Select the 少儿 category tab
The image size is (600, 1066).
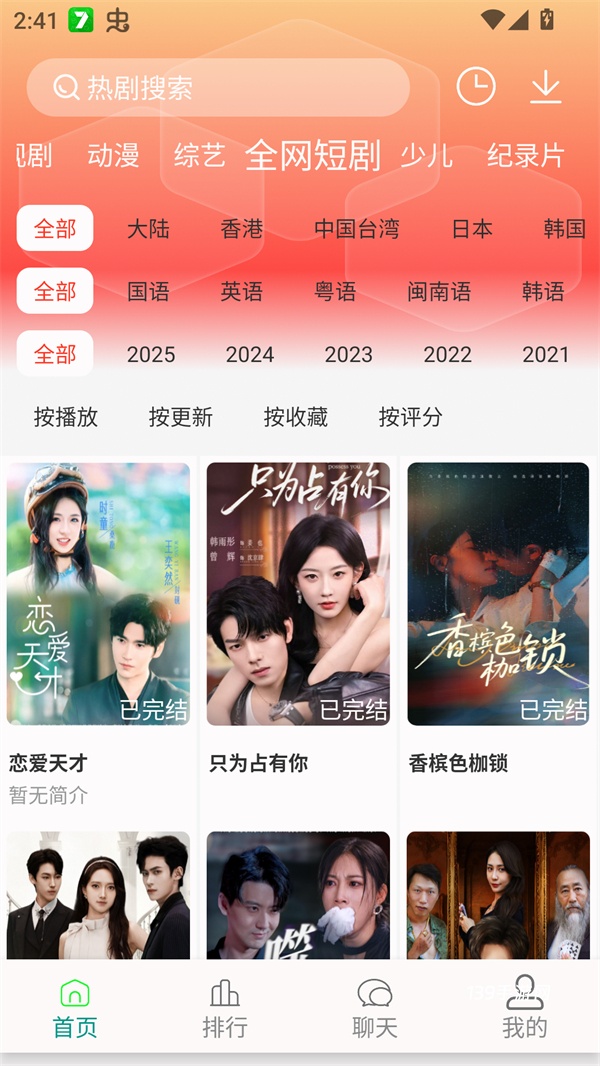[427, 155]
